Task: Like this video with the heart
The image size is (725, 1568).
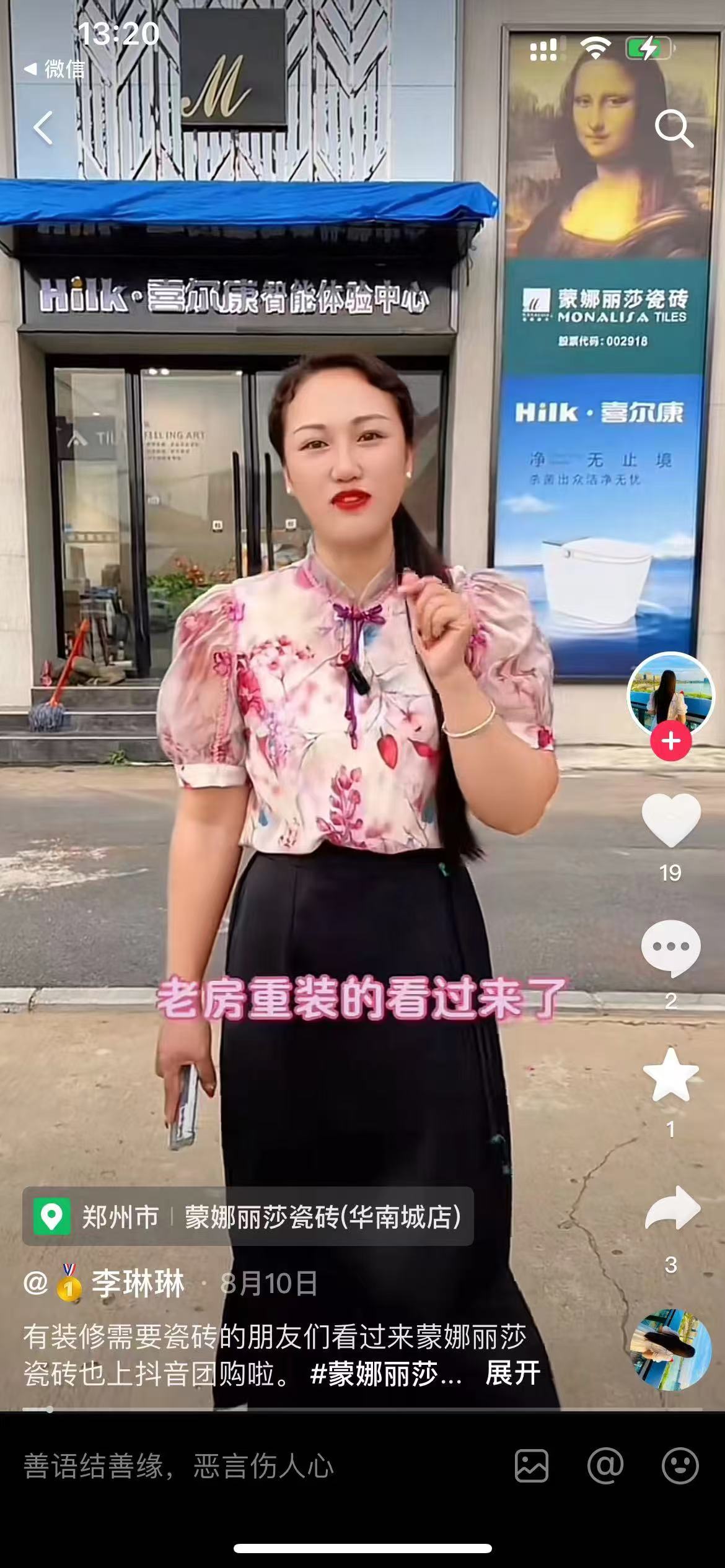Action: click(670, 821)
